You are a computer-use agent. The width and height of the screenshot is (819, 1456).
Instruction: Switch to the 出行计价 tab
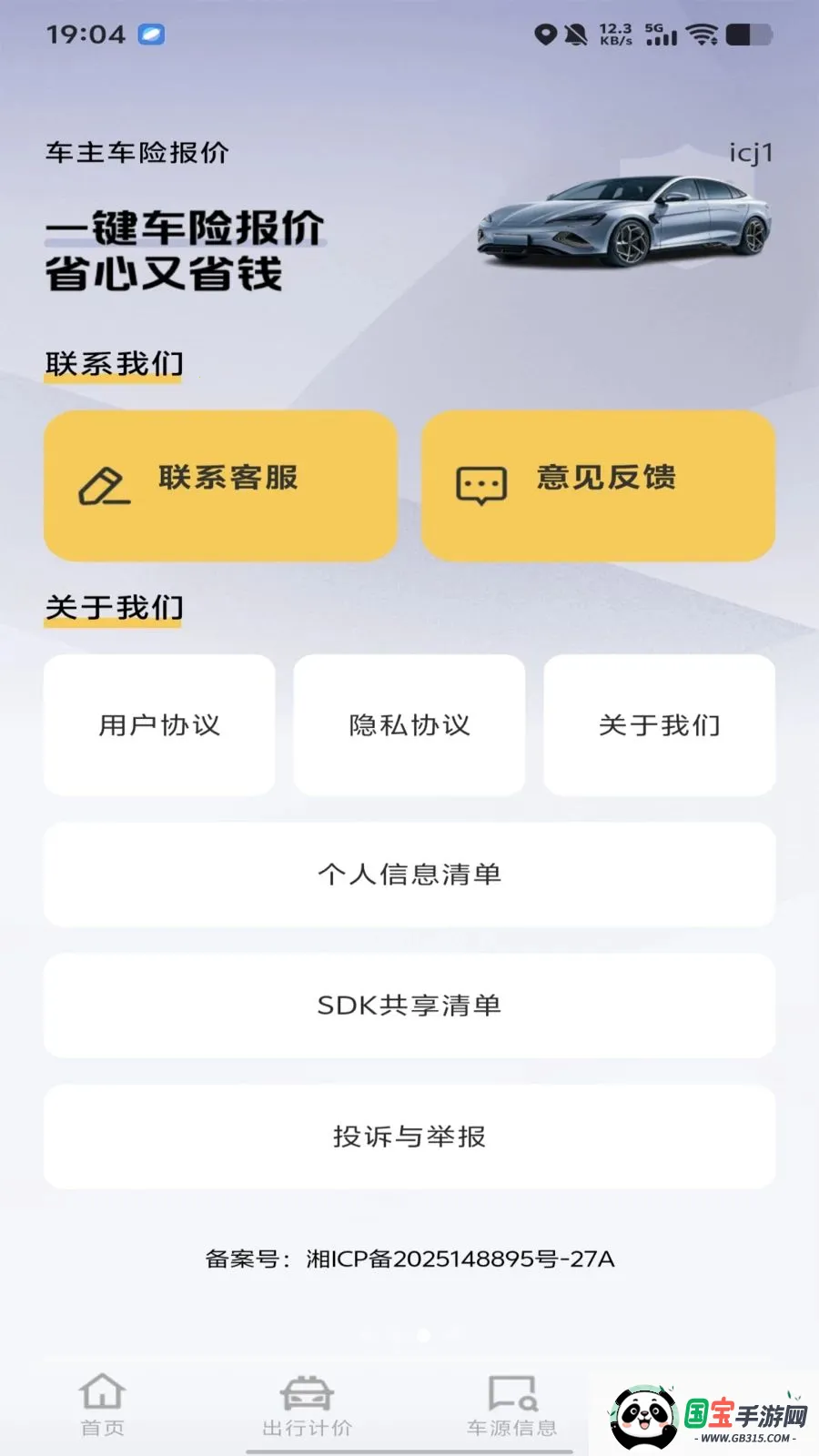[307, 1404]
